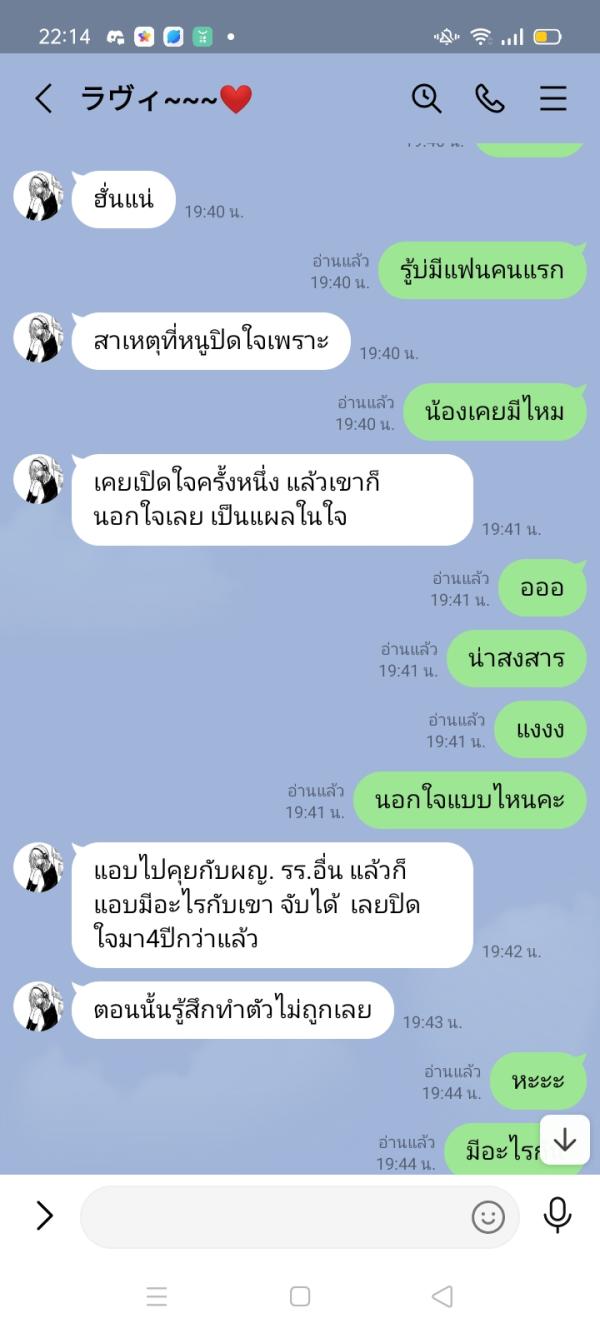This screenshot has width=600, height=1333.
Task: Search within this conversation
Action: 426,98
